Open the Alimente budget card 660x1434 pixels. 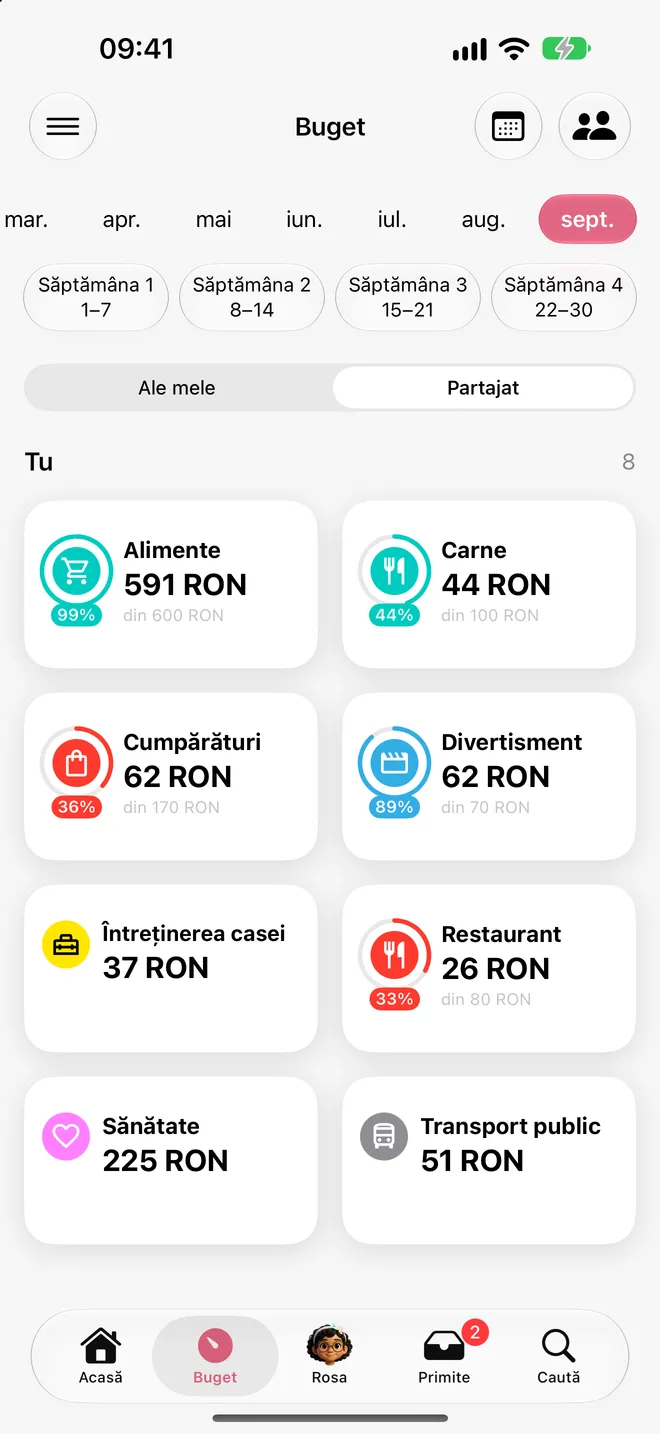tap(171, 584)
